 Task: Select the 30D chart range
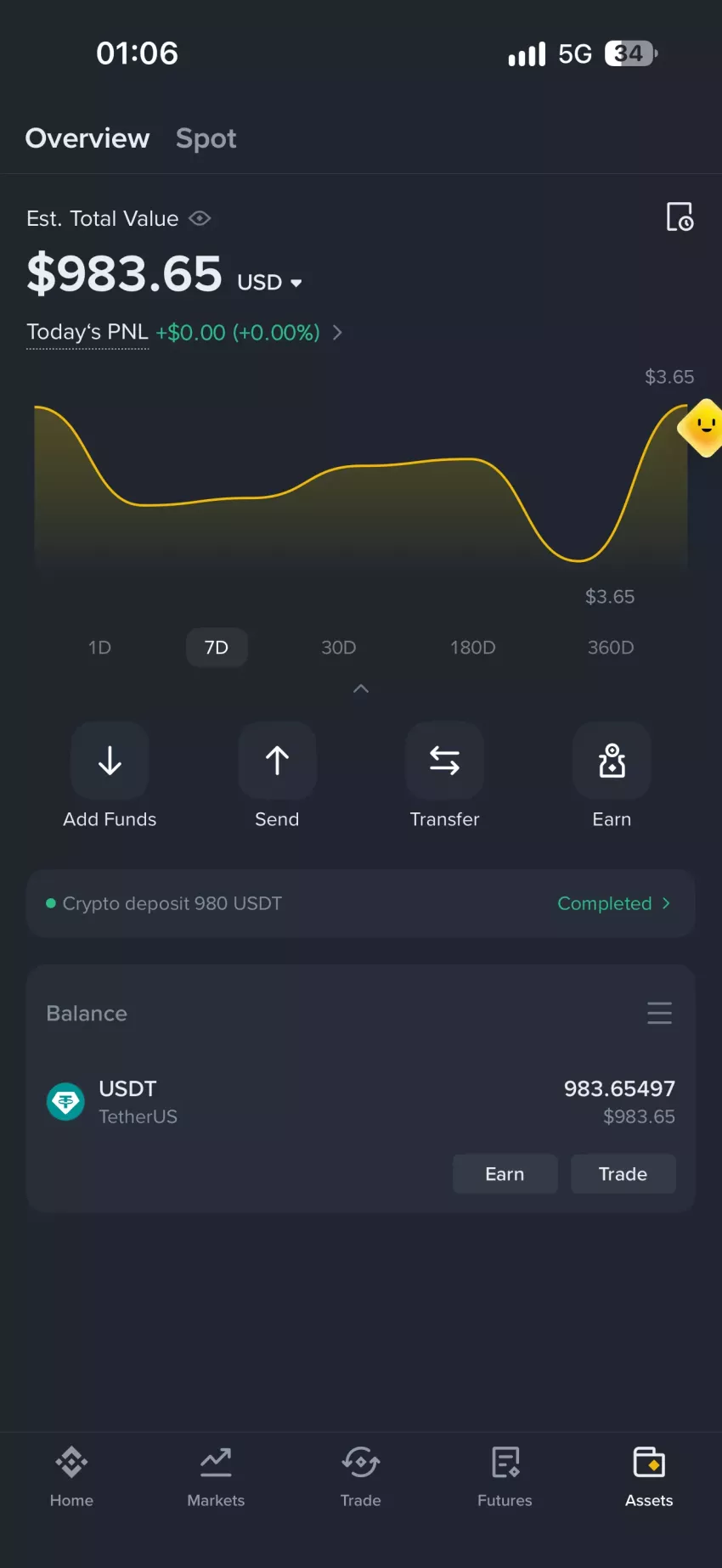pyautogui.click(x=338, y=647)
